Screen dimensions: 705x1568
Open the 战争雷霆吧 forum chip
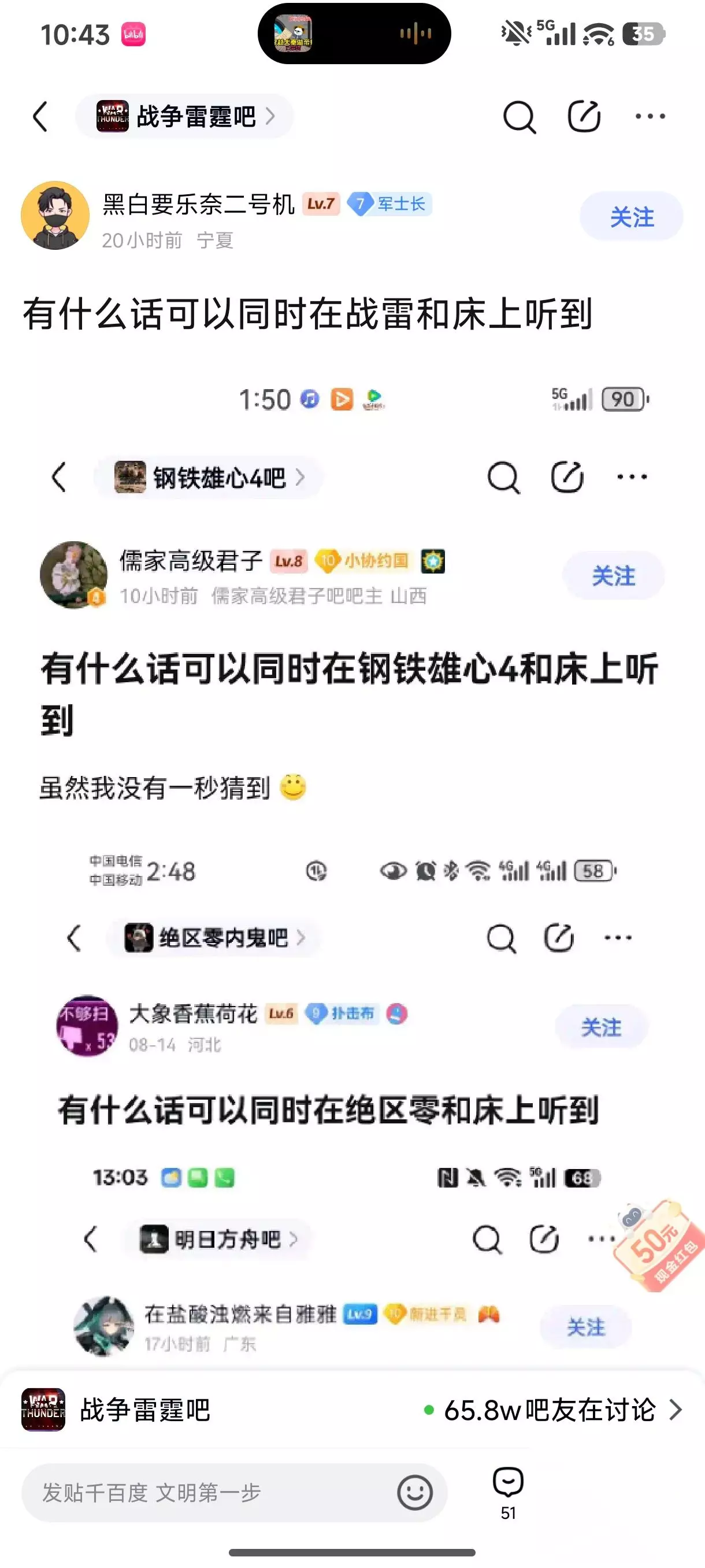(184, 116)
